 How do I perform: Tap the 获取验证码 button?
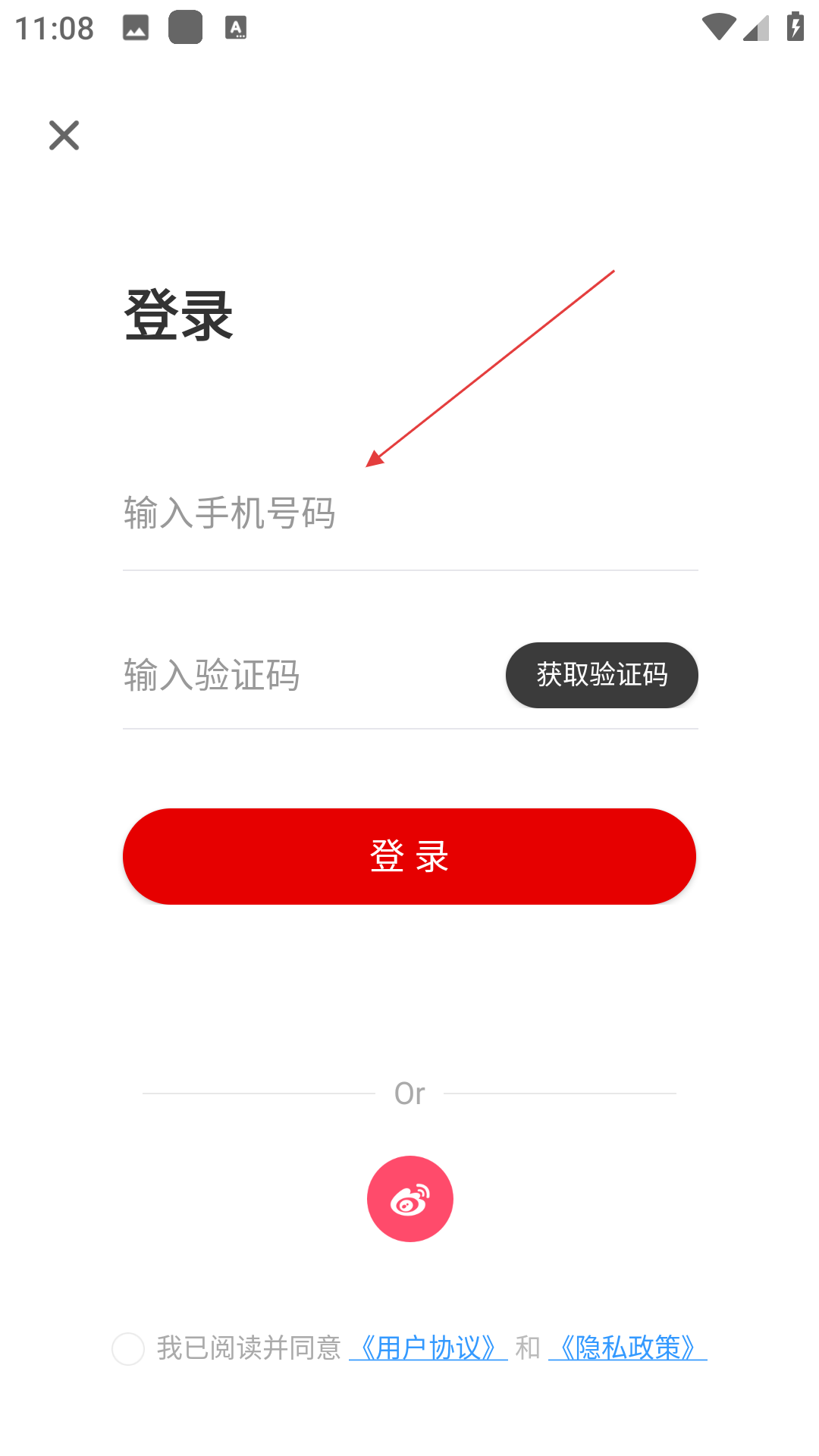[x=601, y=675]
